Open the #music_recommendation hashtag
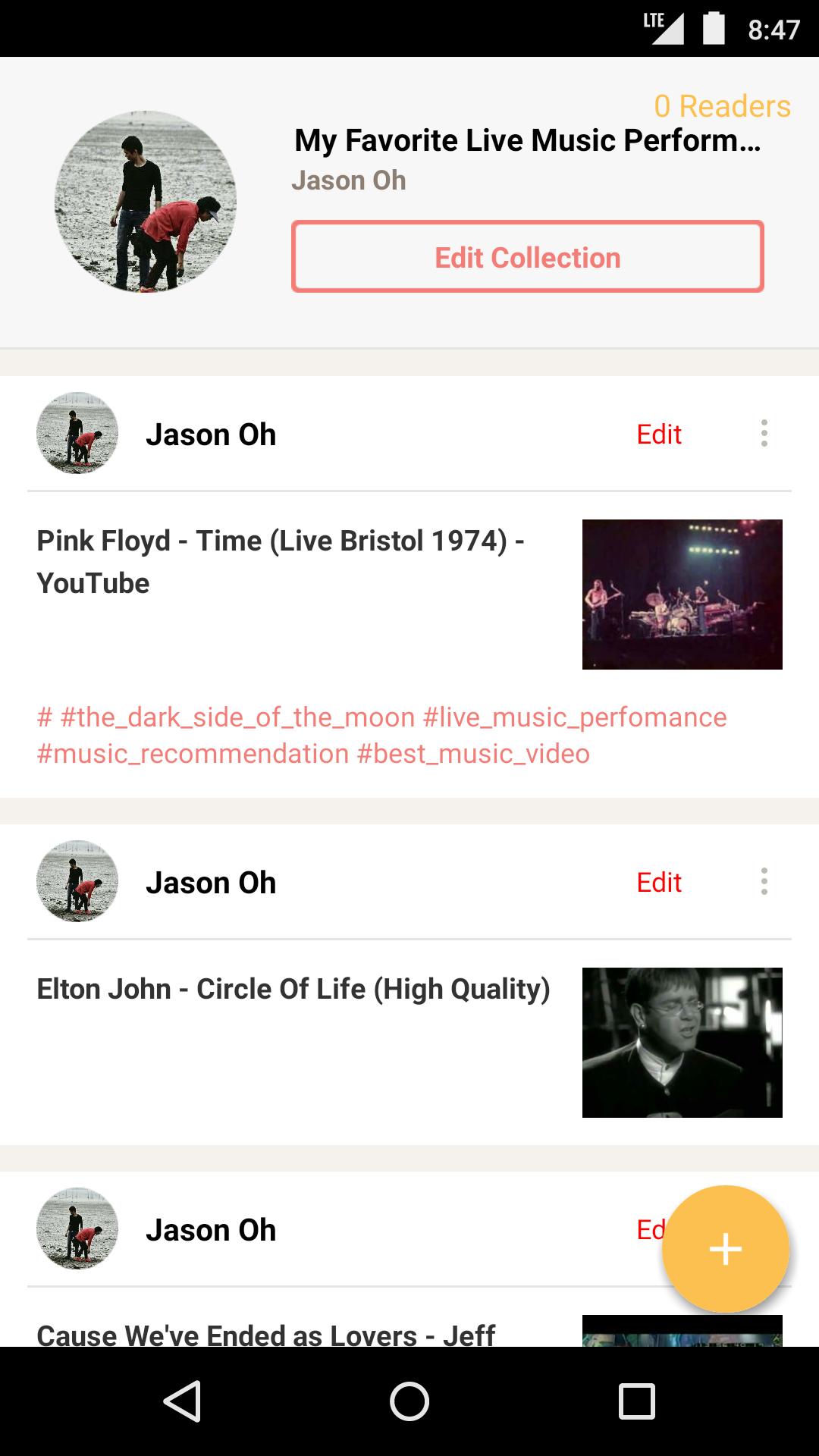Image resolution: width=819 pixels, height=1456 pixels. (193, 755)
